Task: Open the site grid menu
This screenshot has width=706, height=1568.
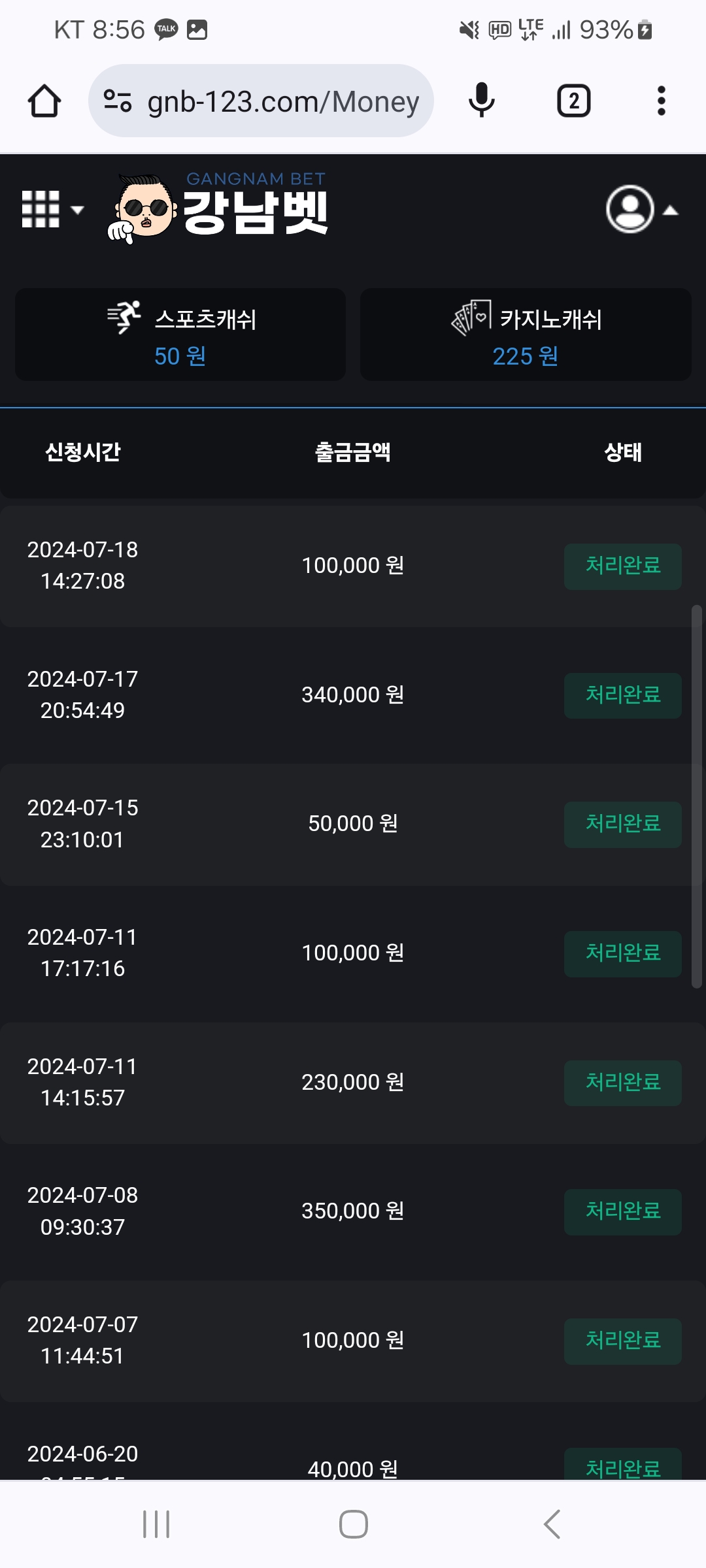Action: pyautogui.click(x=52, y=210)
